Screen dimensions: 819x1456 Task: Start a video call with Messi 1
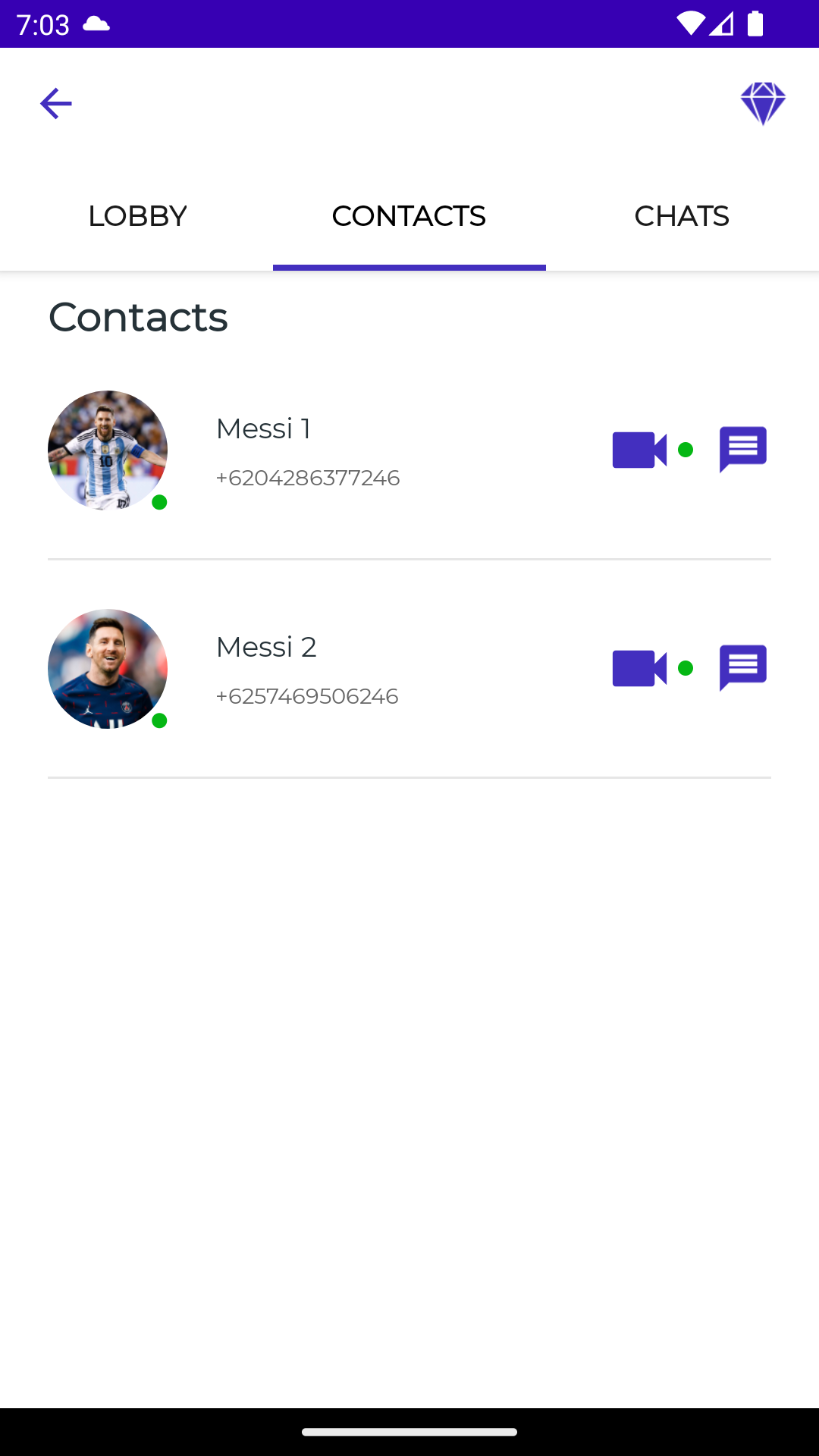[x=639, y=449]
